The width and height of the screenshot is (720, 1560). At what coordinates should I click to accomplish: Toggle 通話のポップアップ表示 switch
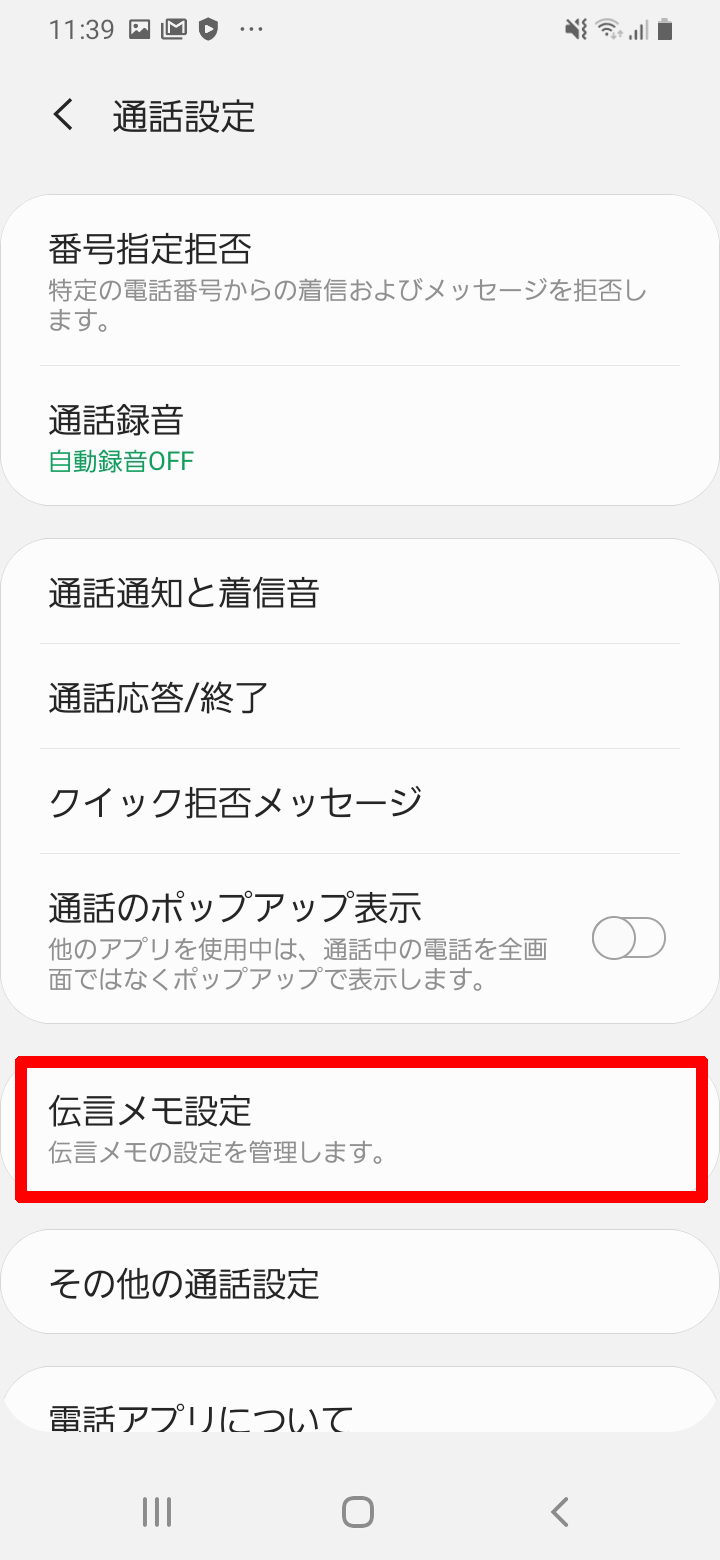629,938
